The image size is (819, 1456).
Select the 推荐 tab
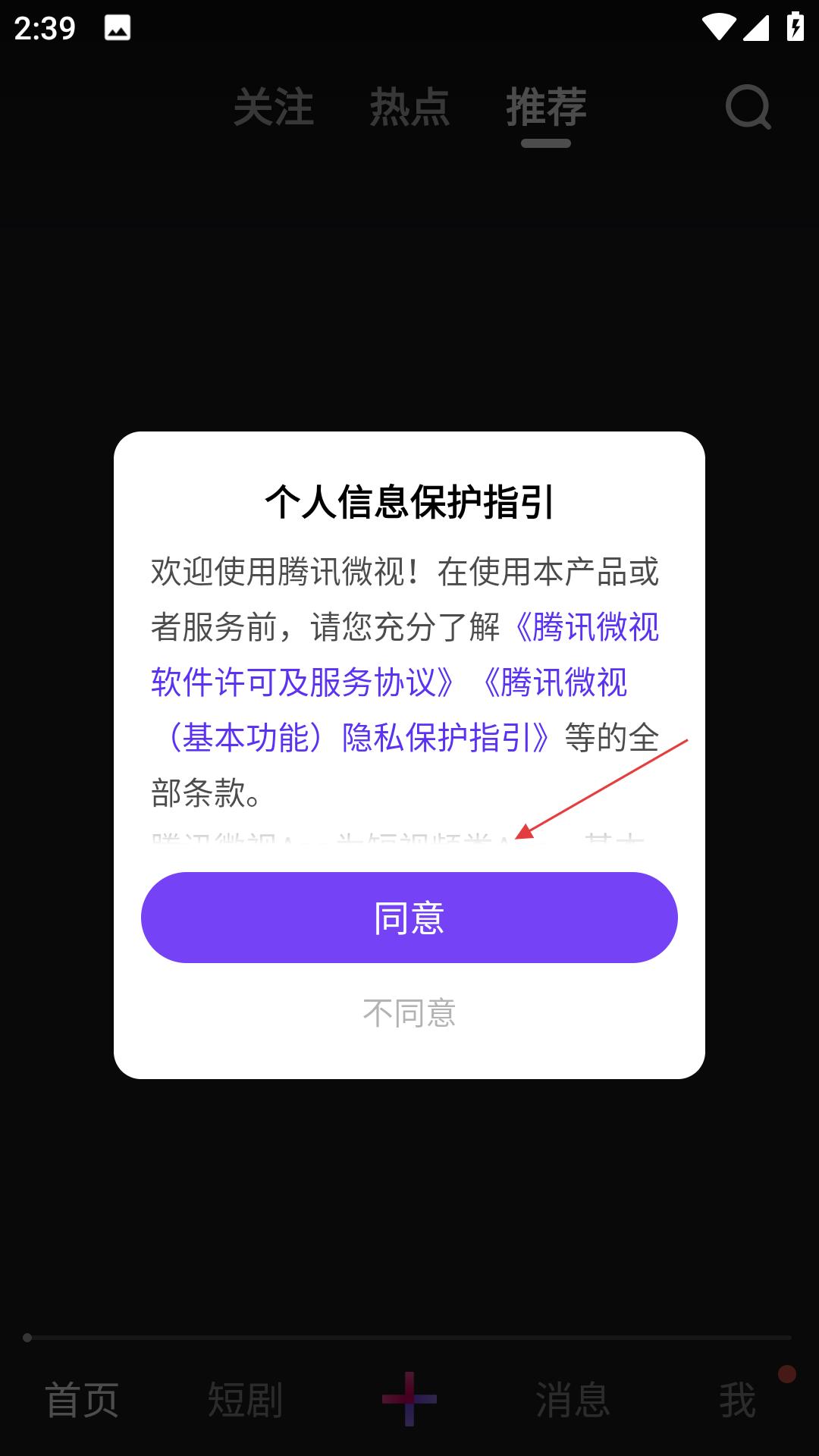point(546,107)
